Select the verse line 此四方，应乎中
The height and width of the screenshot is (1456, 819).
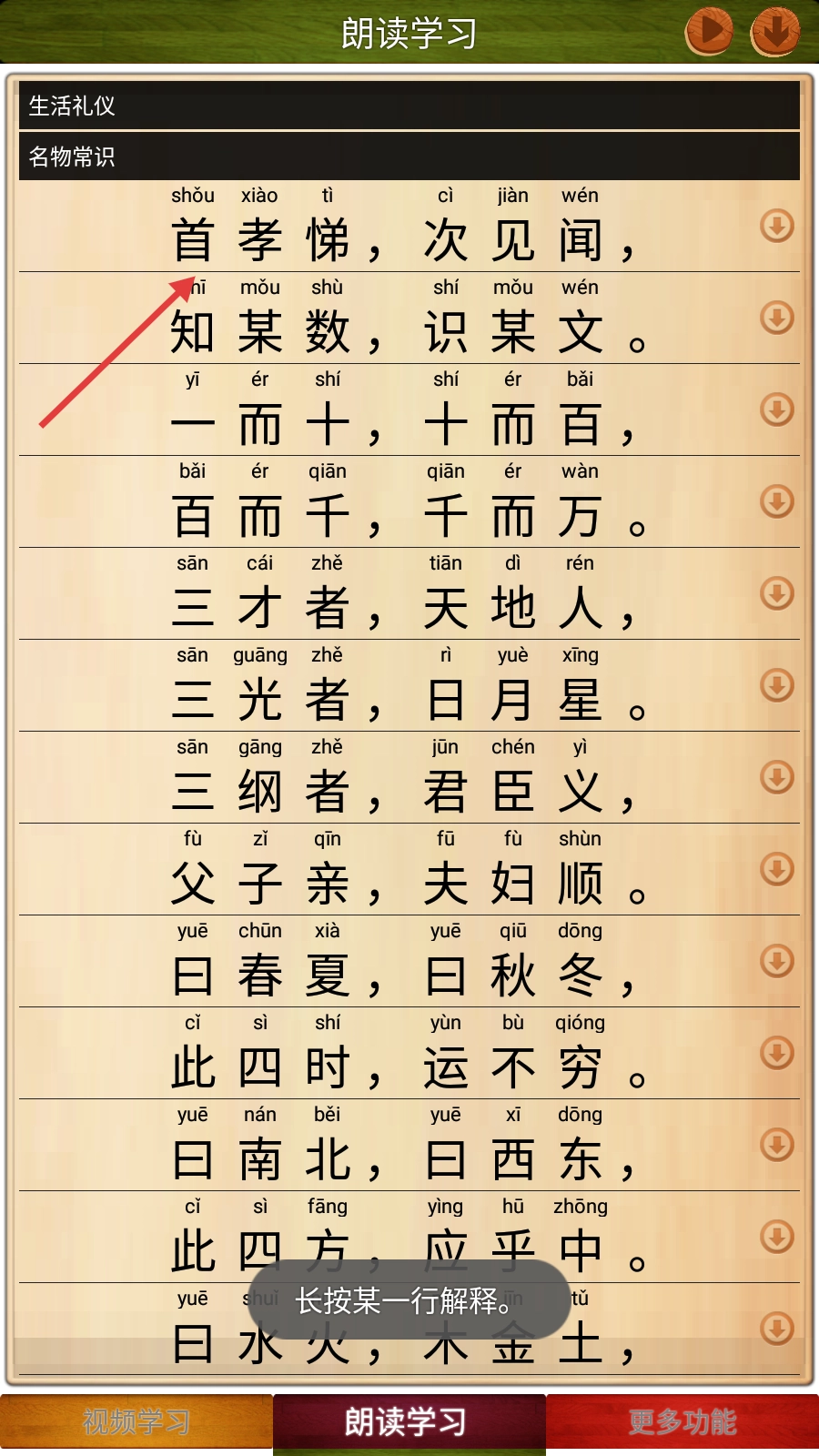[x=400, y=1239]
